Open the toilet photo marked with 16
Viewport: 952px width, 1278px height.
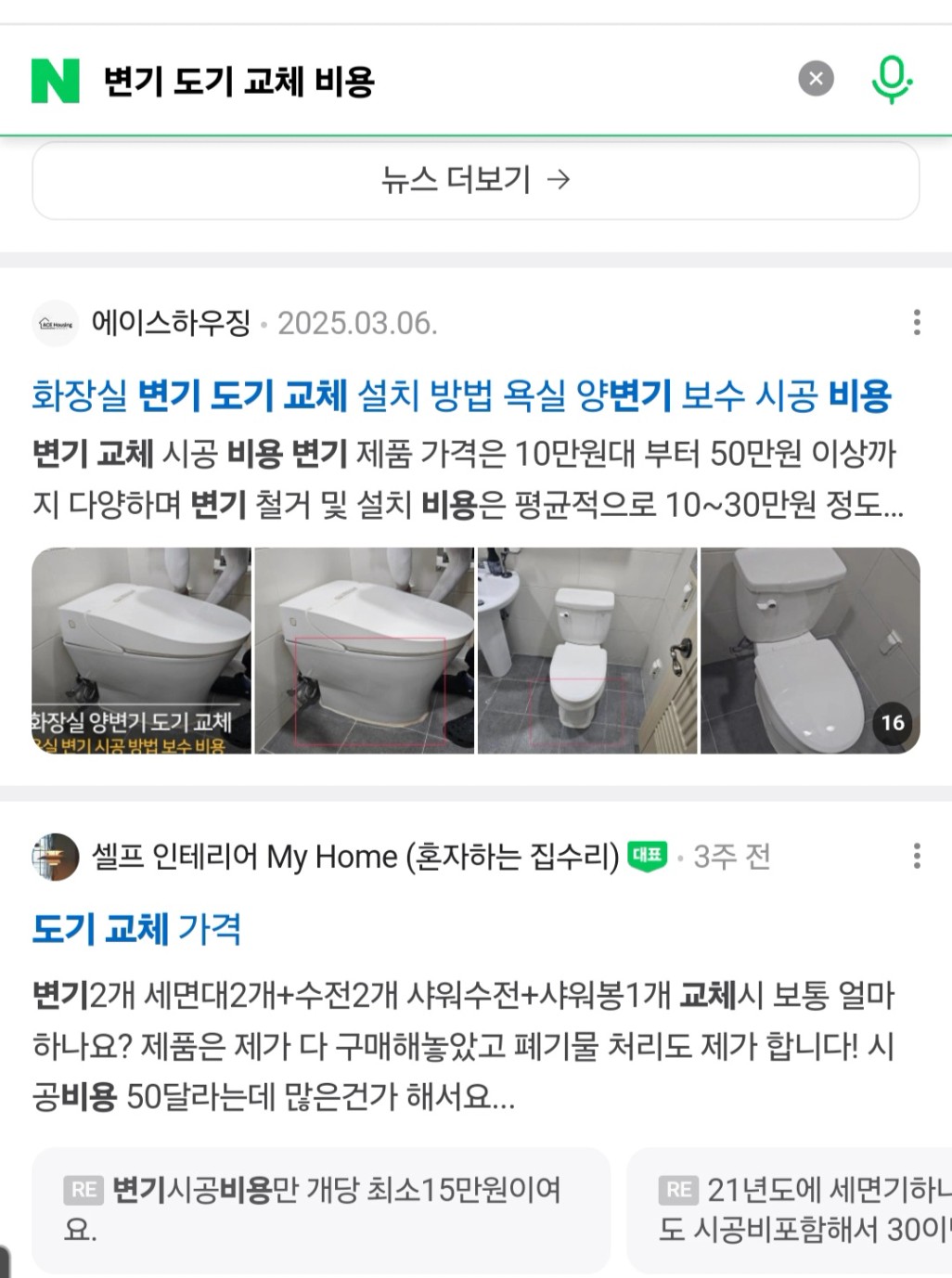coord(810,650)
